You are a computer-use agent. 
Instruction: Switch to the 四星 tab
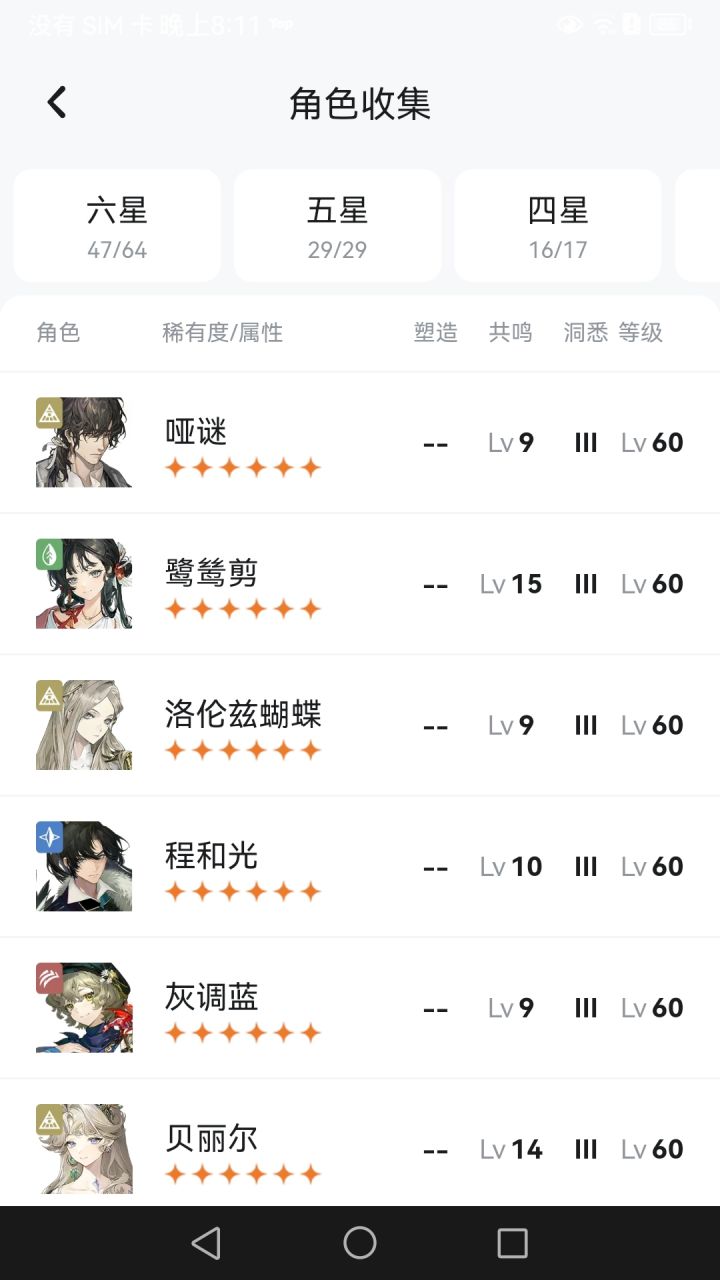(557, 225)
